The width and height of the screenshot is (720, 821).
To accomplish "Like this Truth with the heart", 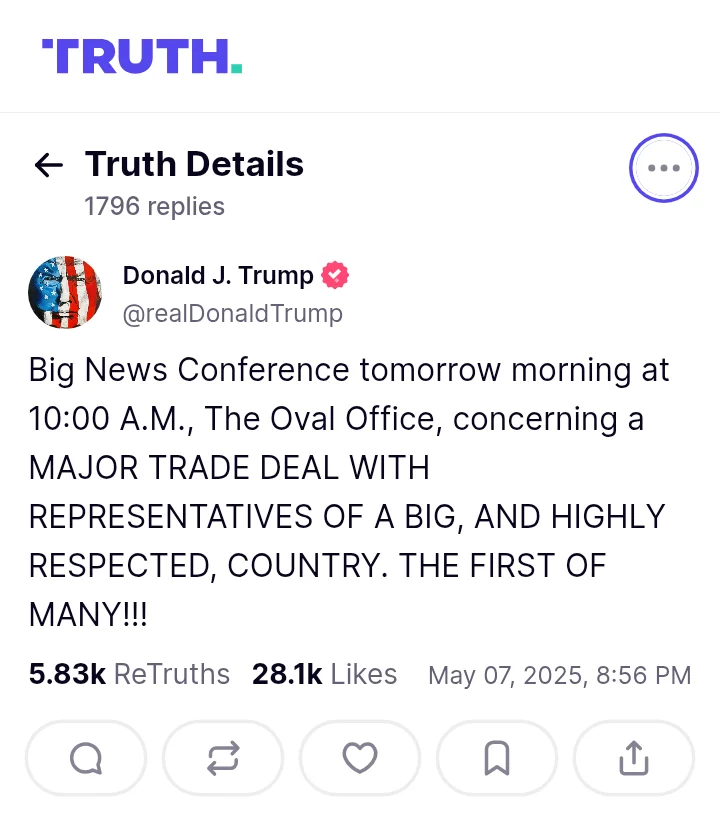I will pyautogui.click(x=360, y=759).
